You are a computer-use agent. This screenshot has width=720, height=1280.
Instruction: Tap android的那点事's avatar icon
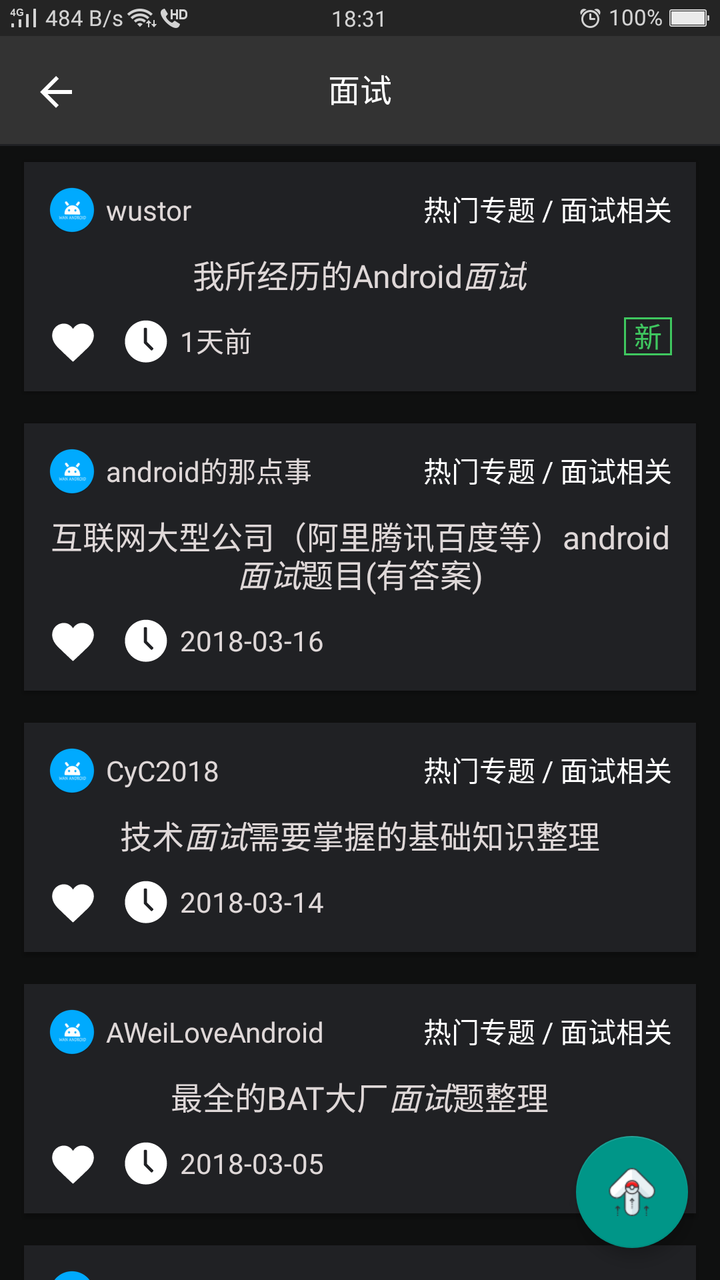pyautogui.click(x=71, y=471)
